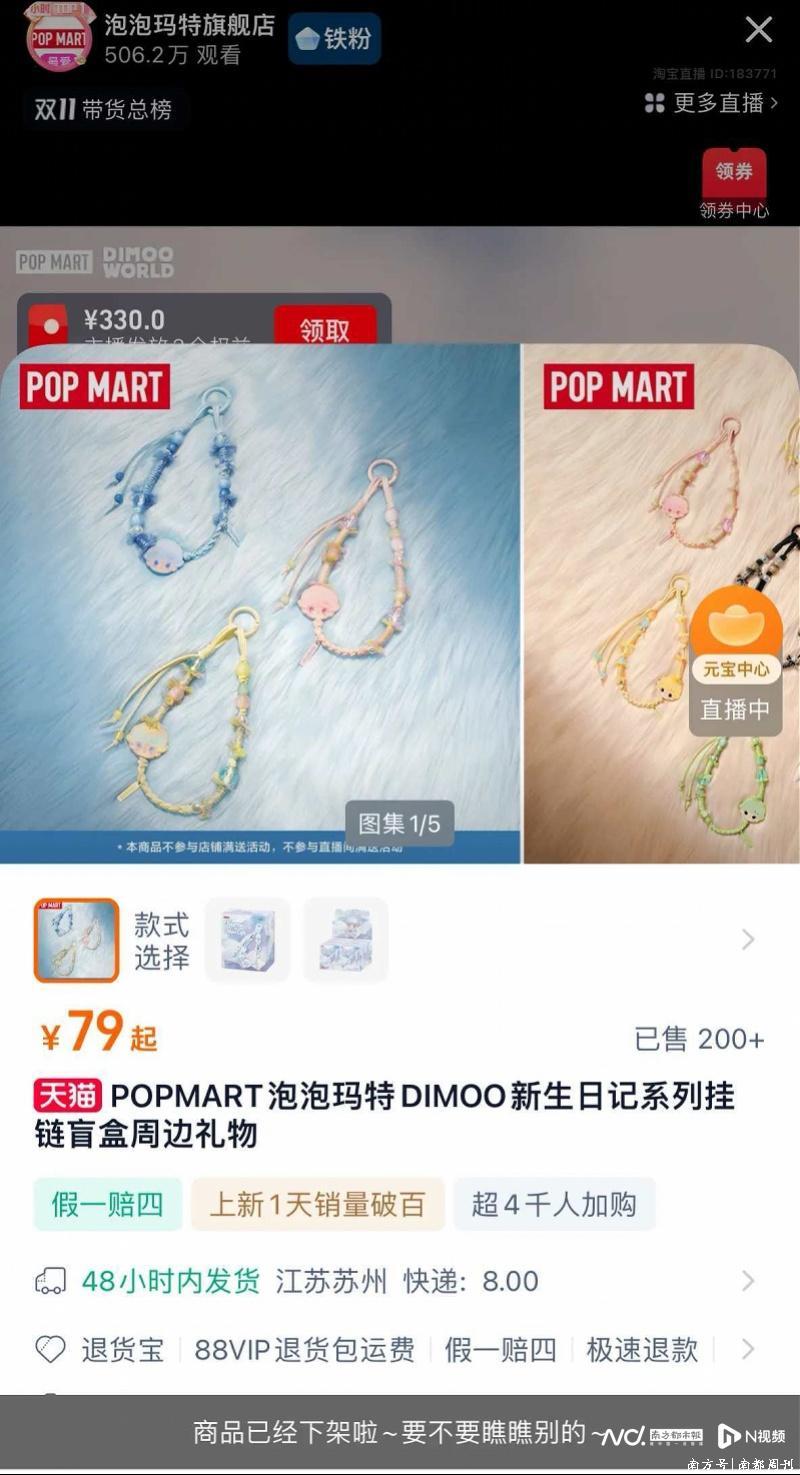Open 领券中心 coupon center

point(734,184)
